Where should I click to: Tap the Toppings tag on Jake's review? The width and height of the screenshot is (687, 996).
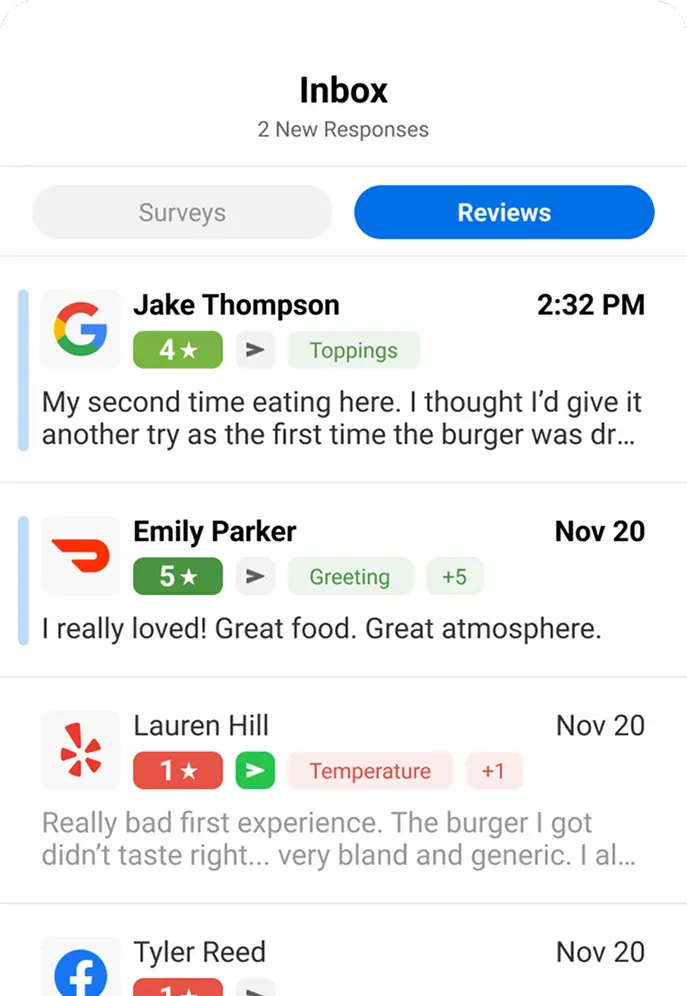pos(353,351)
